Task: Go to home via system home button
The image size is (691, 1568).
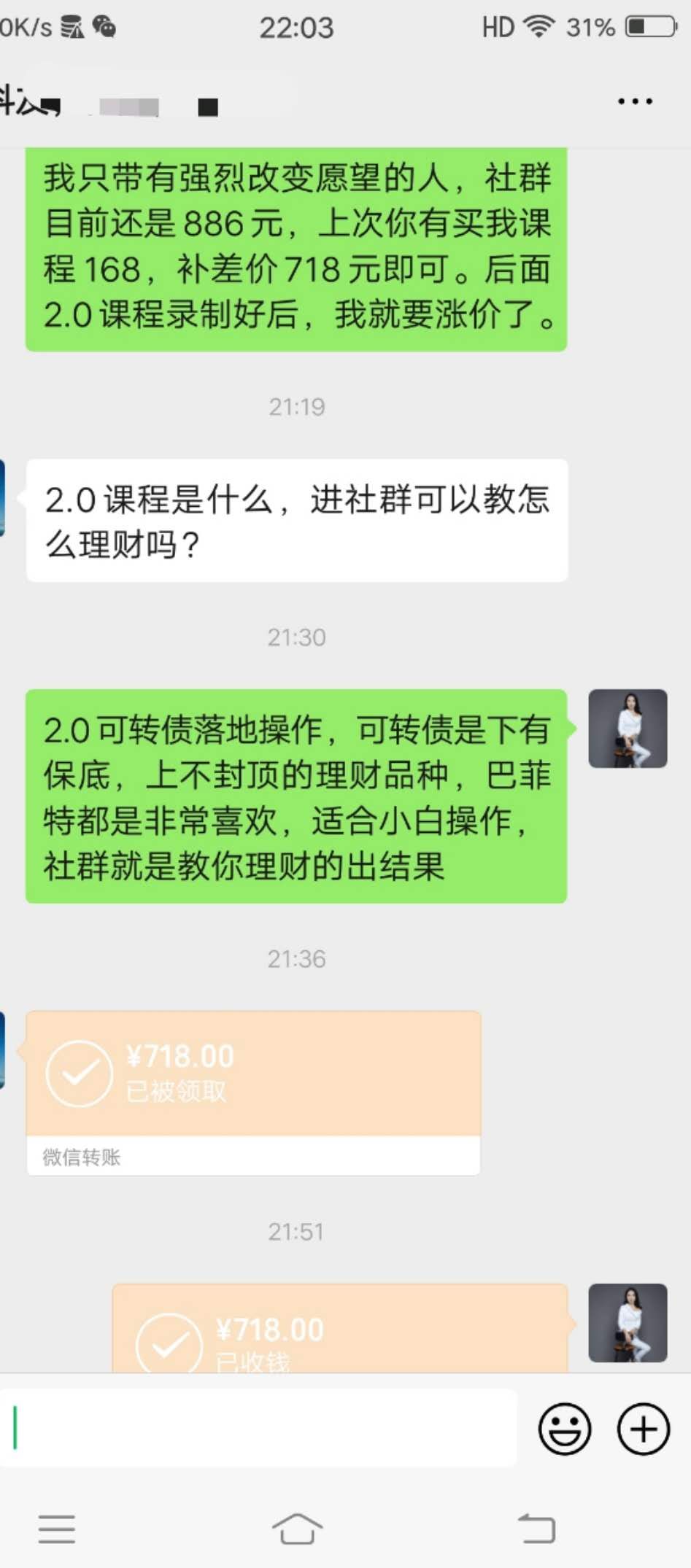Action: [x=297, y=1529]
